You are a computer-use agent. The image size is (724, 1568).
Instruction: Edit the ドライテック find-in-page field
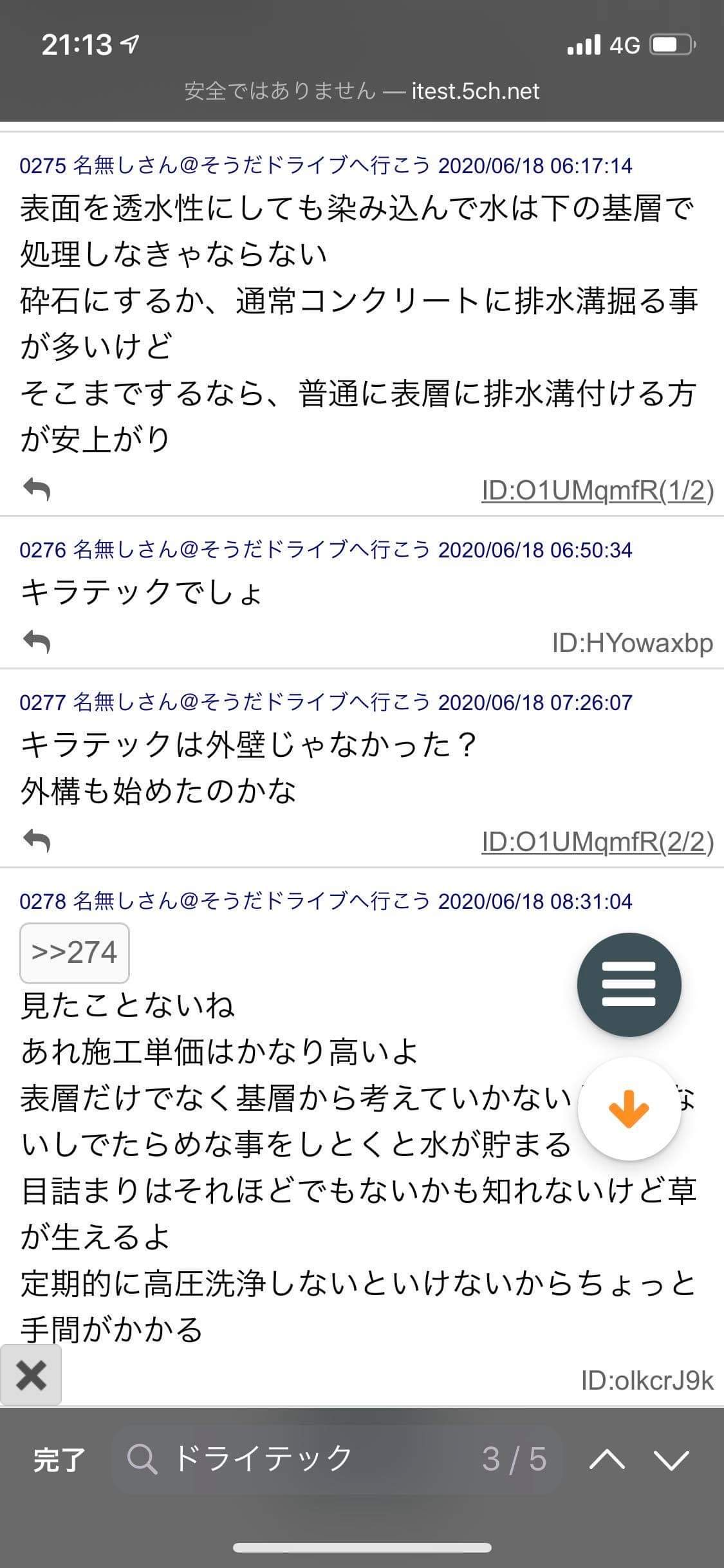(336, 1459)
